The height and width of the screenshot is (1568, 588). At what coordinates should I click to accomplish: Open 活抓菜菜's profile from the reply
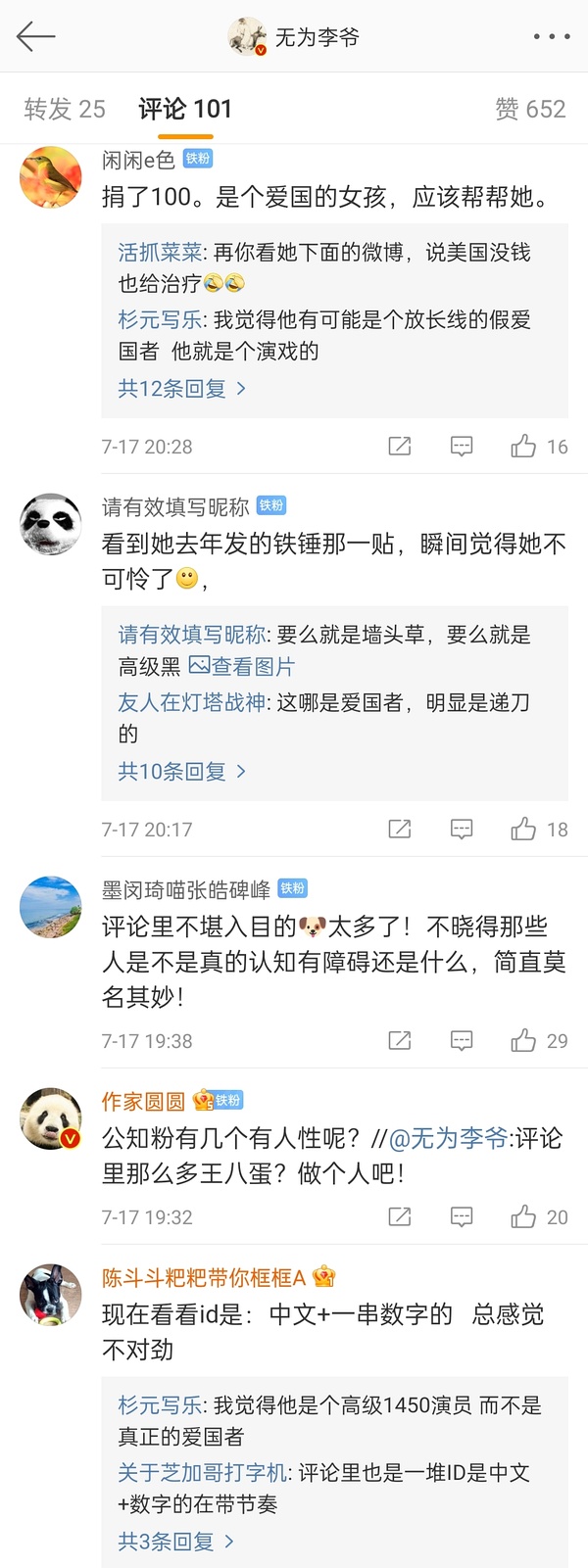tap(160, 253)
